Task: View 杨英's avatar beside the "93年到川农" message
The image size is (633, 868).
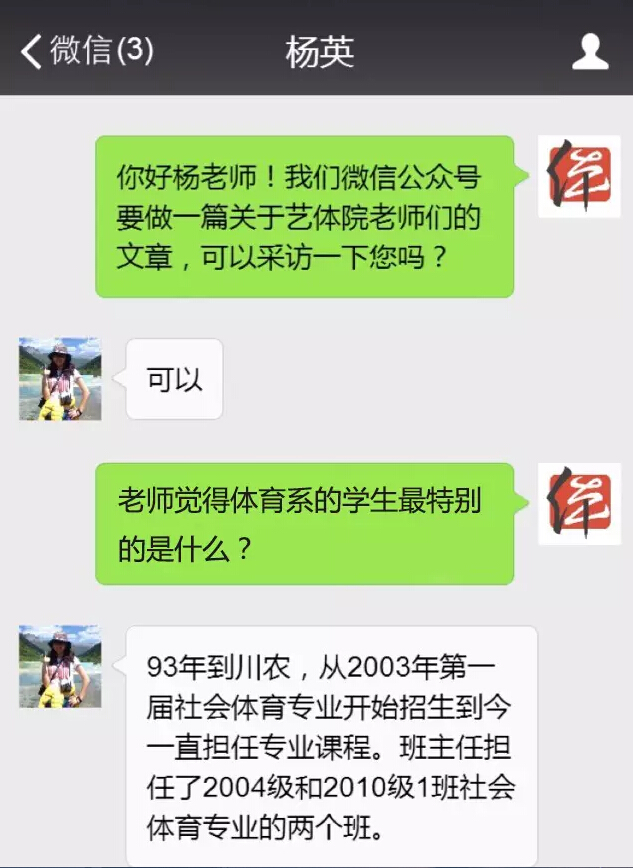Action: pos(60,667)
